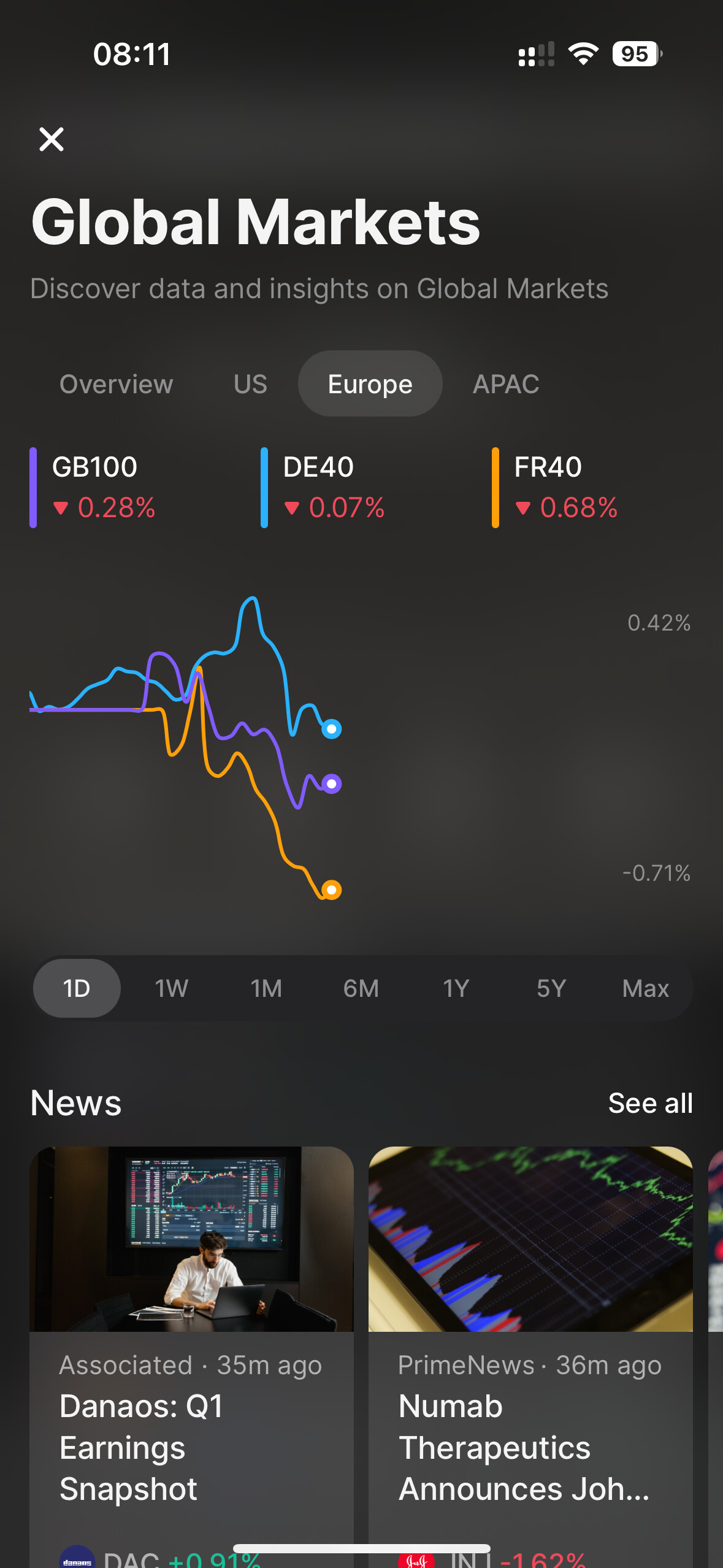Set chart range to 6M
723x1568 pixels.
coord(361,988)
